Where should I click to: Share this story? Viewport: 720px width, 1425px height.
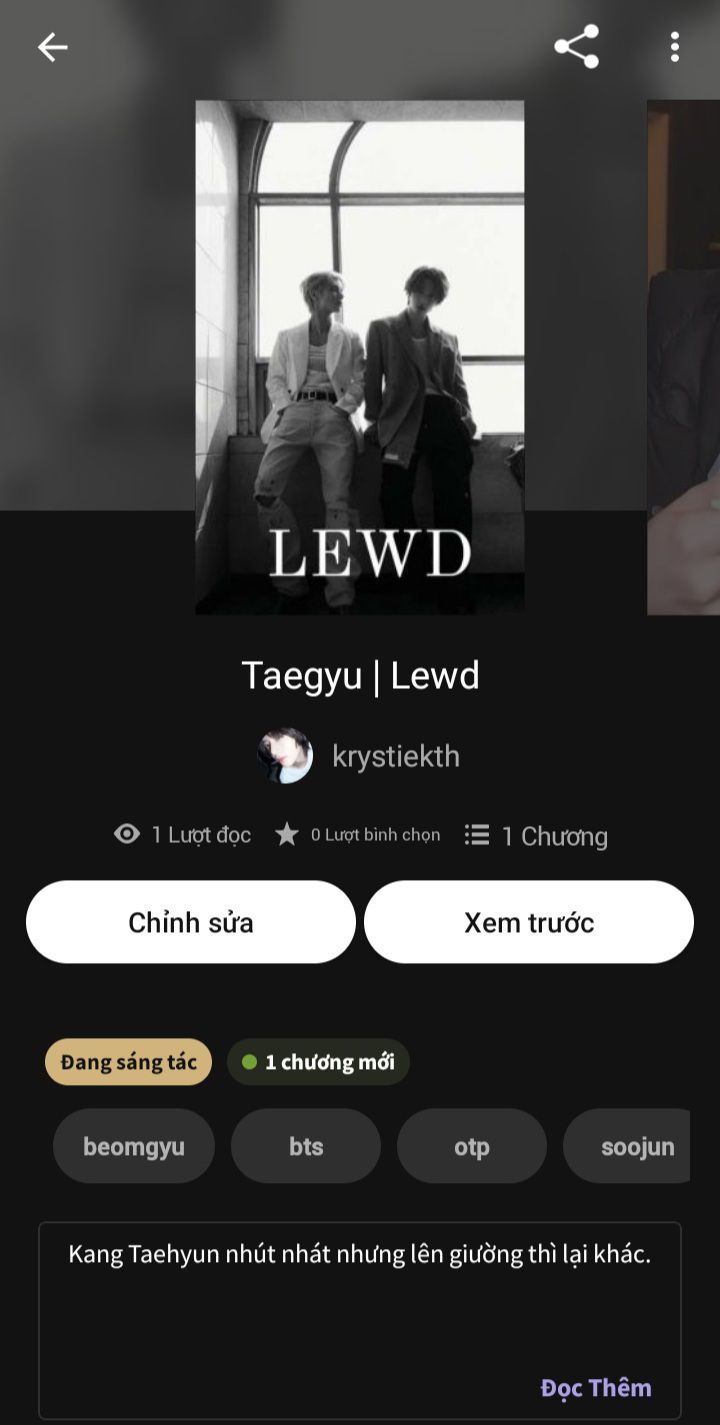tap(576, 46)
